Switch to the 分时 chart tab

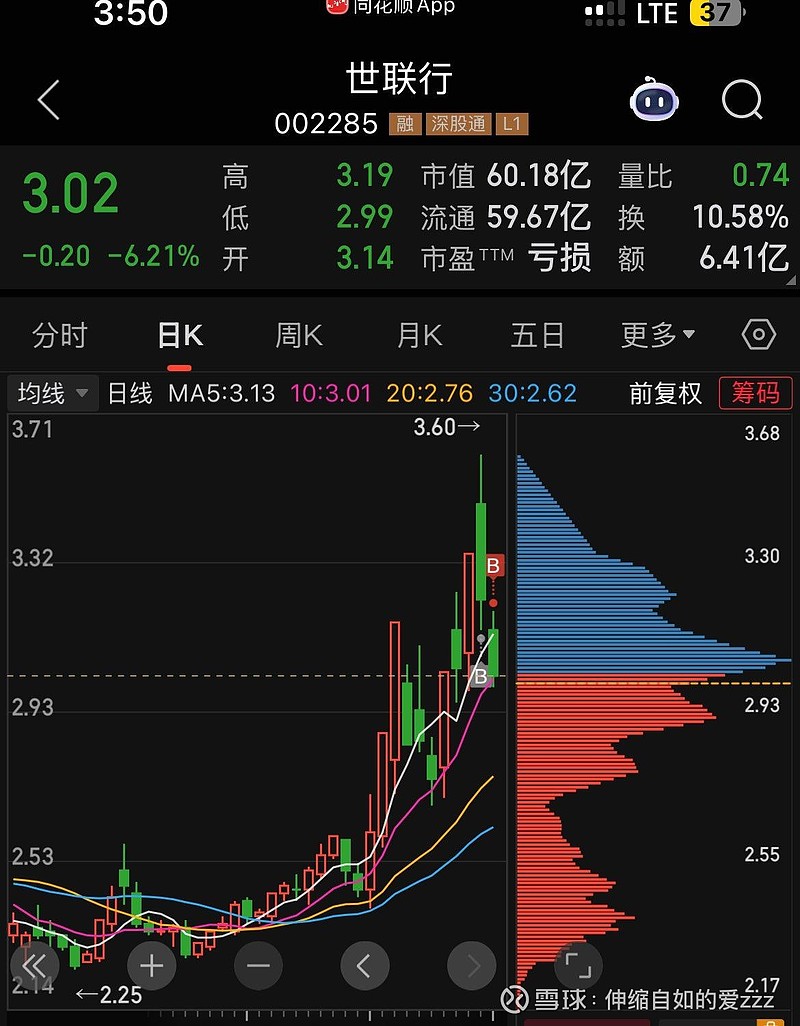60,336
